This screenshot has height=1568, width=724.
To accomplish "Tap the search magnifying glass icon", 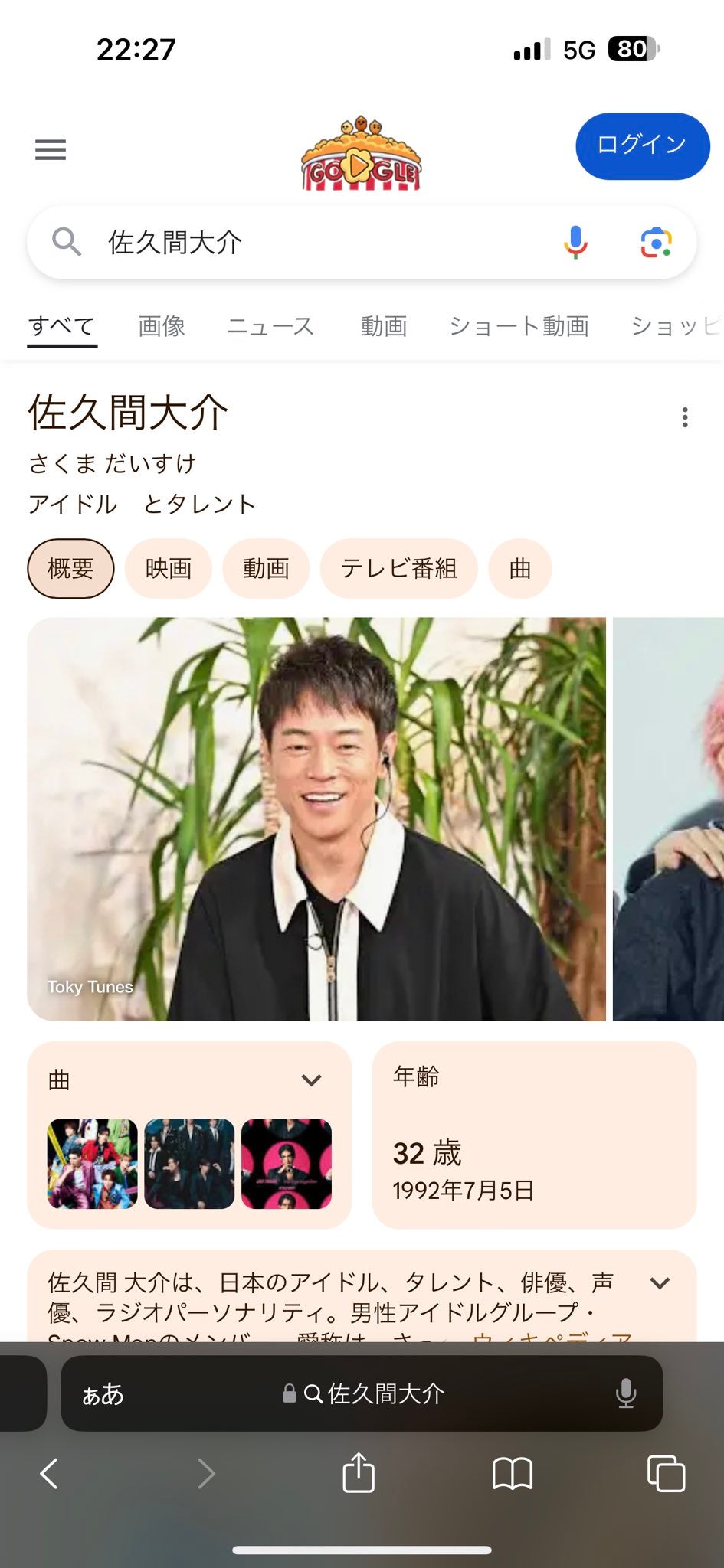I will coord(66,243).
